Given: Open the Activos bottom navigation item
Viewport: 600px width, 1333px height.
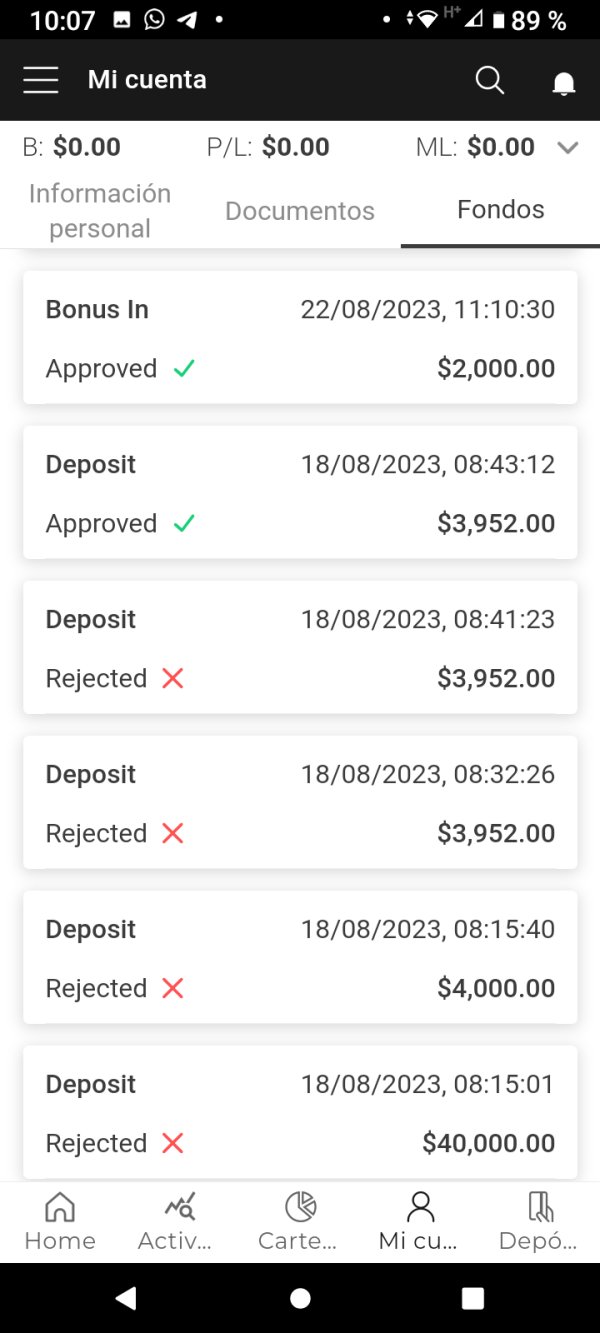Looking at the screenshot, I should pos(180,1222).
